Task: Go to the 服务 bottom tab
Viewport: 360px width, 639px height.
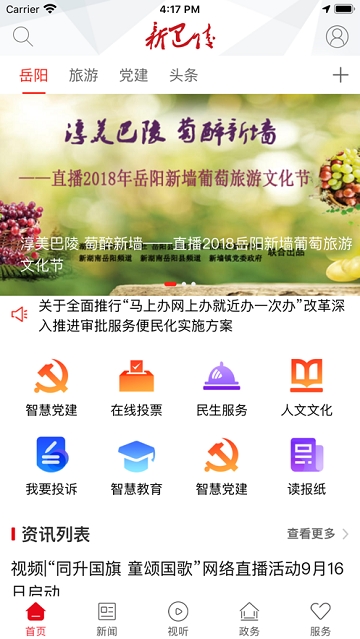Action: (320, 619)
